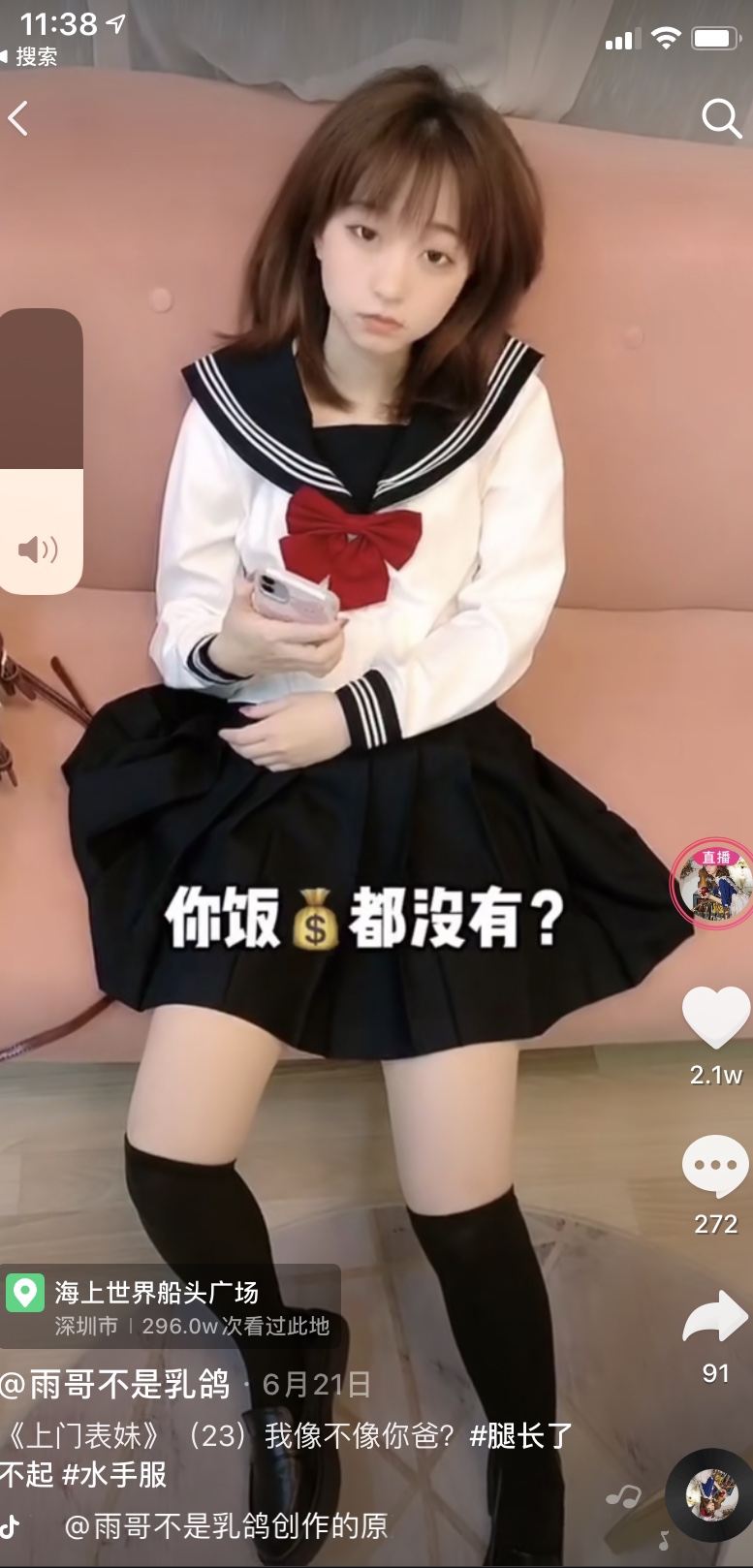This screenshot has width=753, height=1568.
Task: Open the spinning music disc
Action: pos(711,1494)
